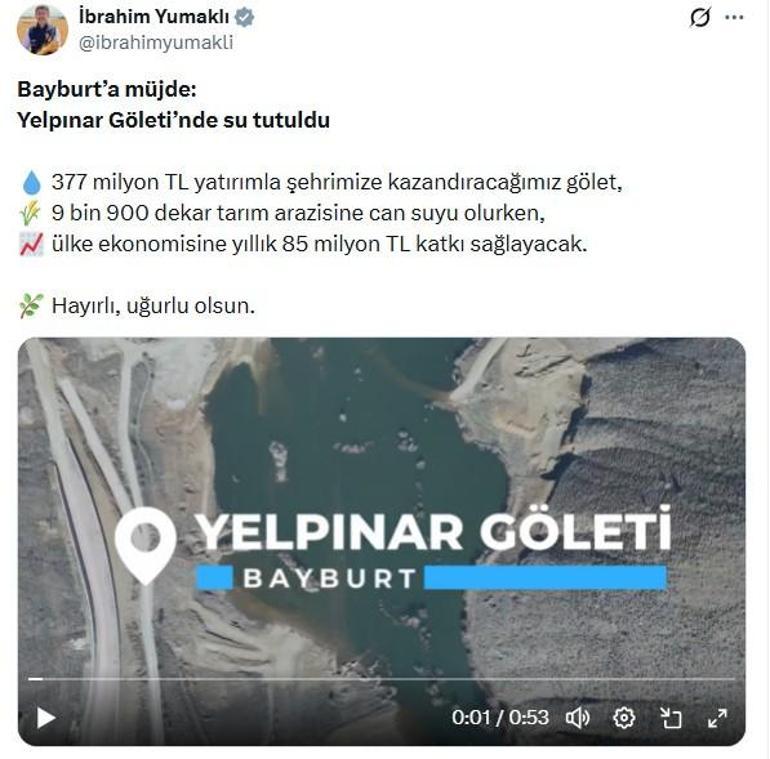Expand the video to fullscreen
The height and width of the screenshot is (759, 770).
pyautogui.click(x=717, y=717)
